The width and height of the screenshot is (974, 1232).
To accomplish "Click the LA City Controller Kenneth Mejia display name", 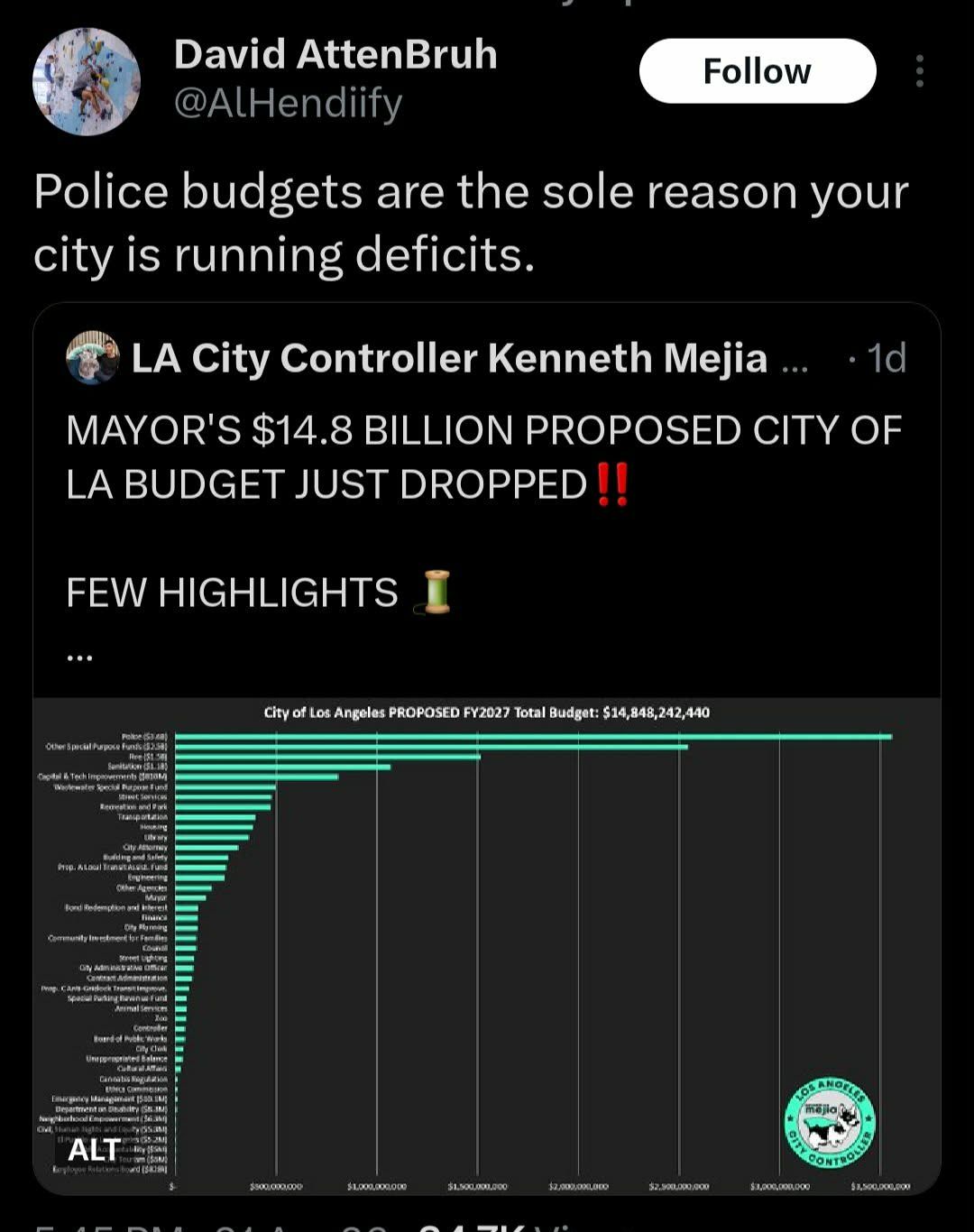I will (451, 357).
